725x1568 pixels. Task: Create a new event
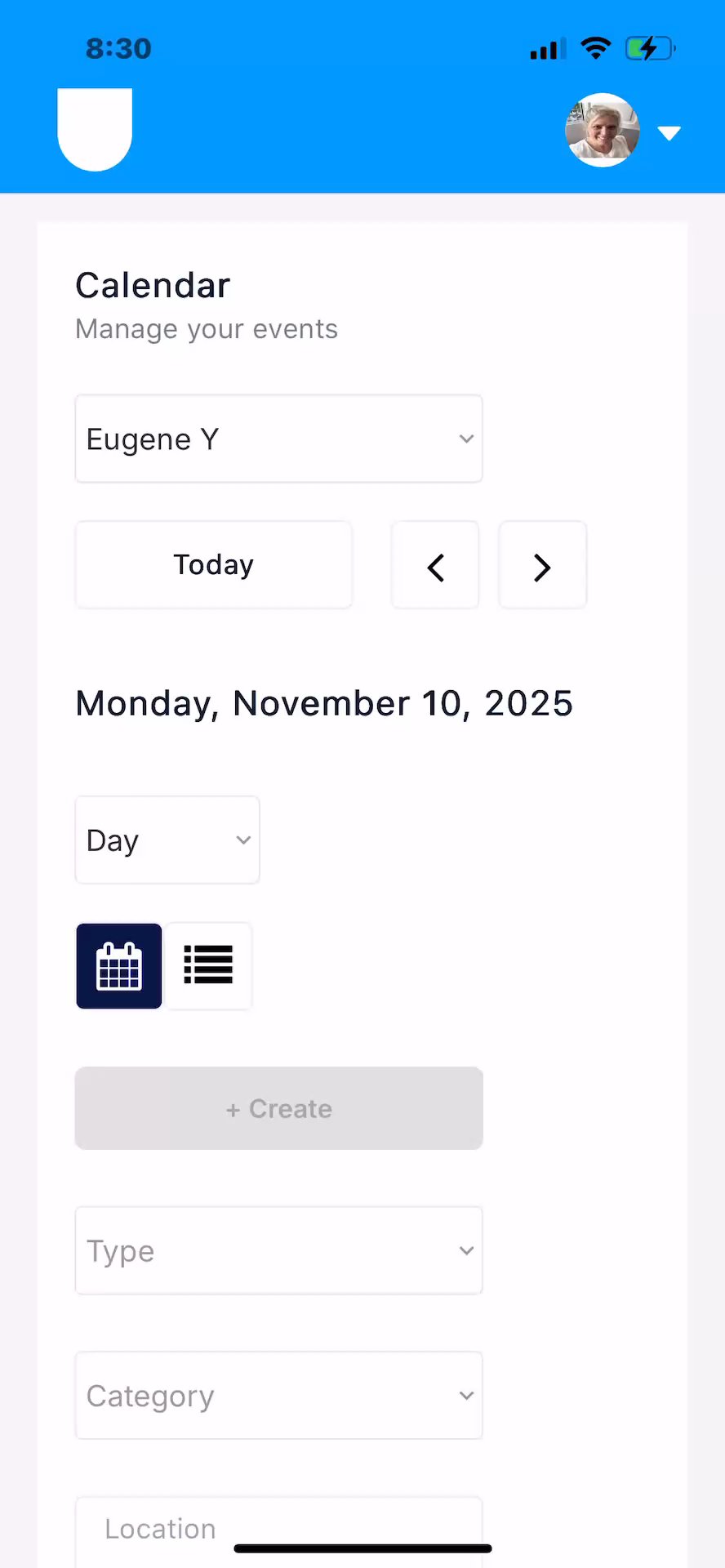[x=278, y=1108]
